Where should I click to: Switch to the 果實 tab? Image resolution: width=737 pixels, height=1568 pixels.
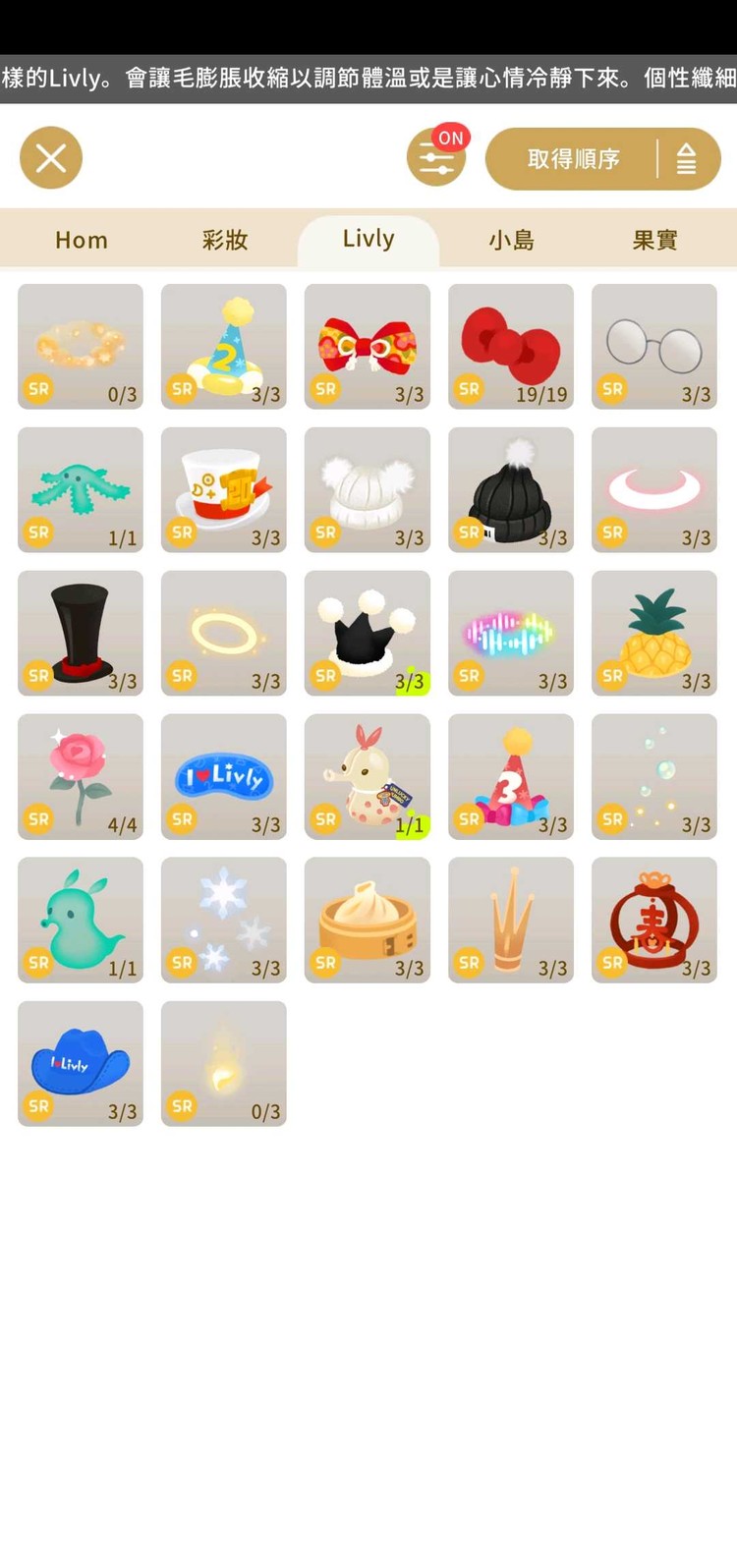coord(655,240)
